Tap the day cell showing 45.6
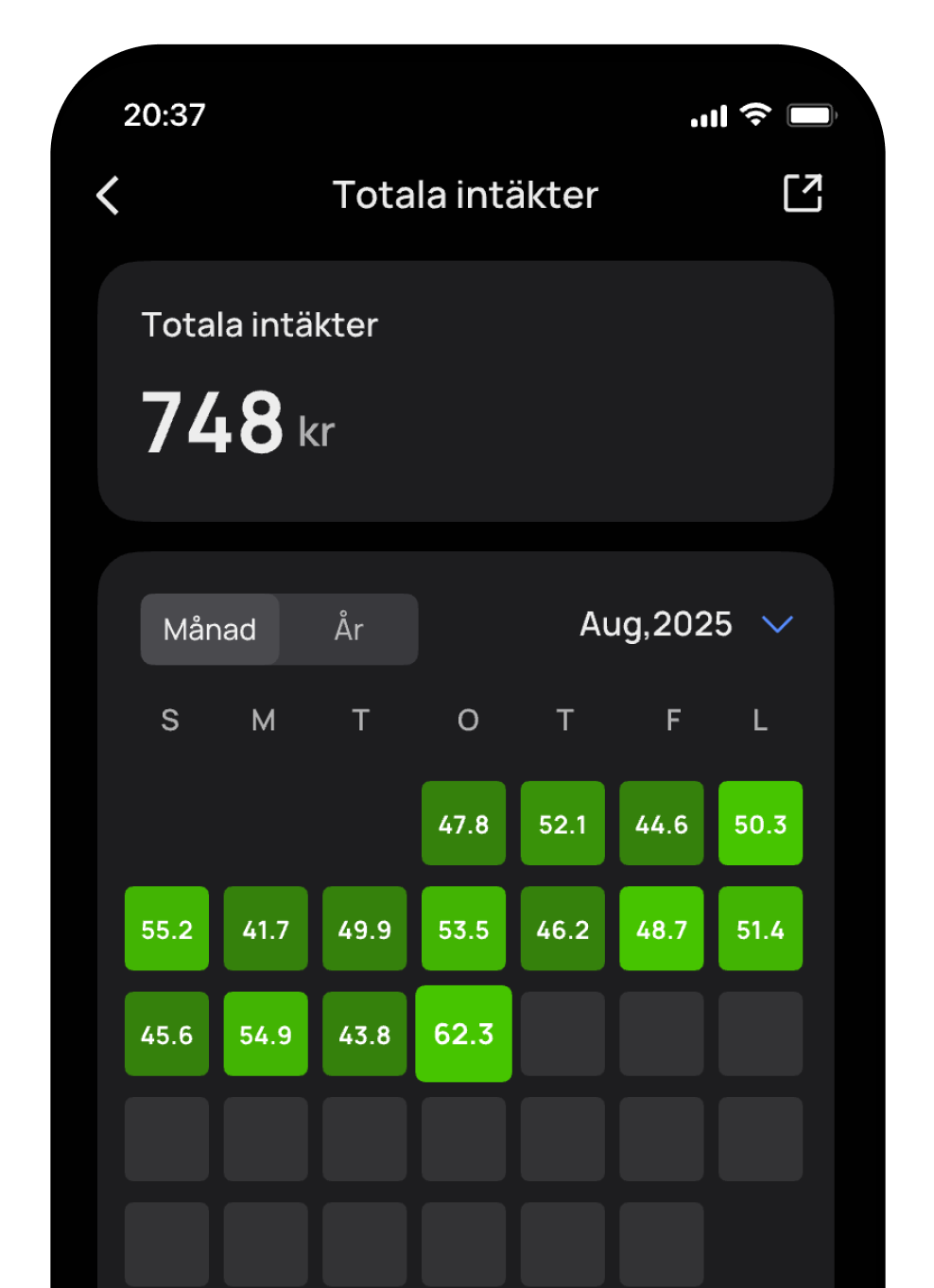Viewport: 934px width, 1288px height. point(166,1034)
